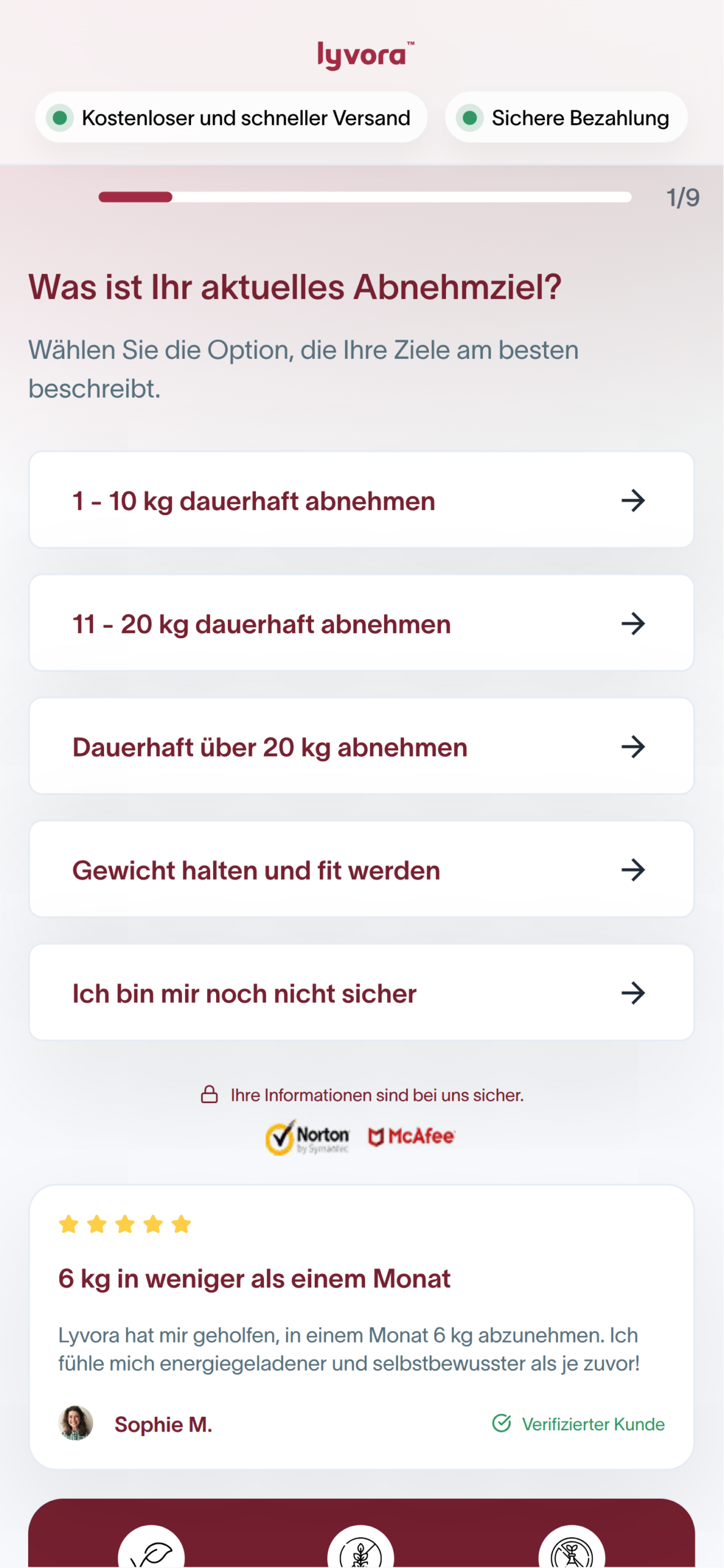Click Sophie M.'s profile photo
This screenshot has height=1568, width=724.
point(76,1424)
